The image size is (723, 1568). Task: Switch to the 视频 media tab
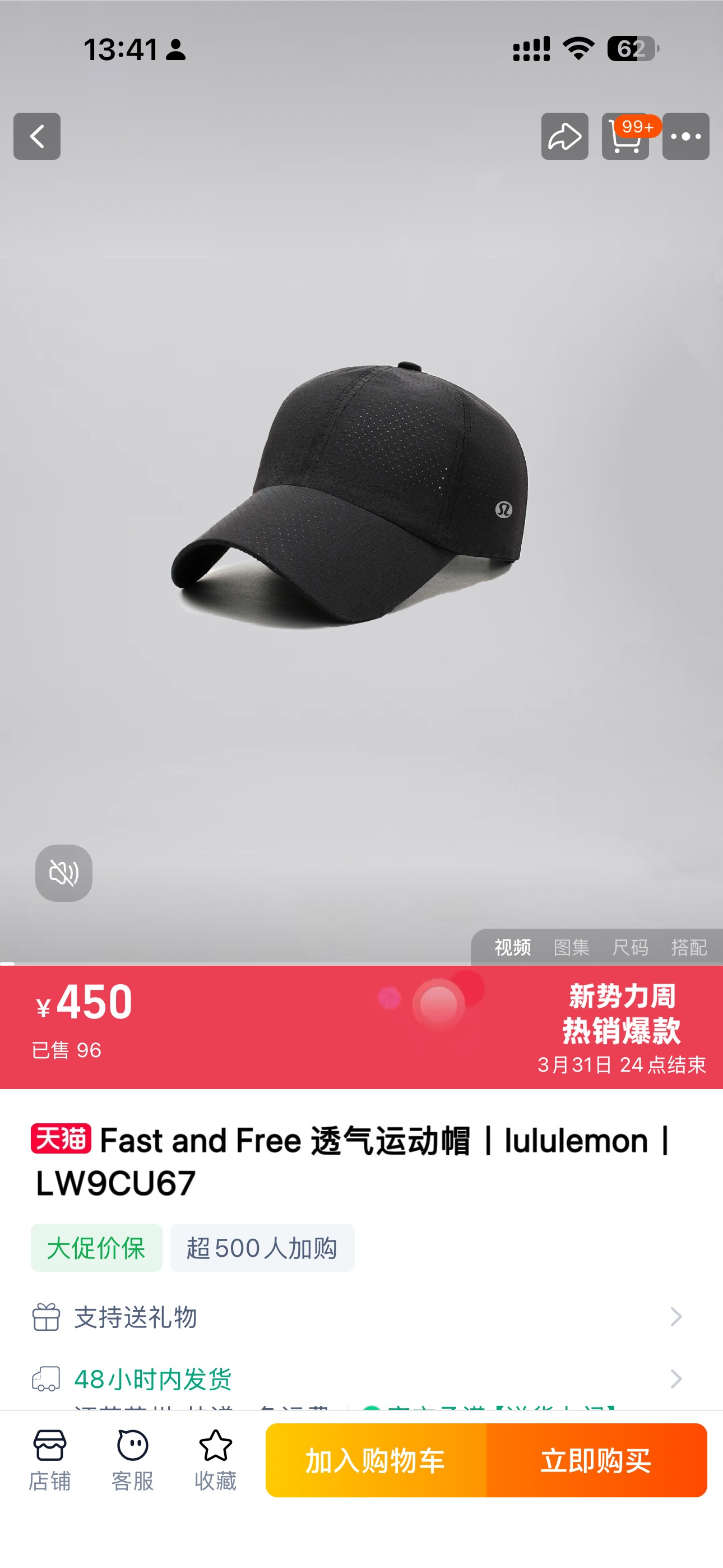point(512,947)
